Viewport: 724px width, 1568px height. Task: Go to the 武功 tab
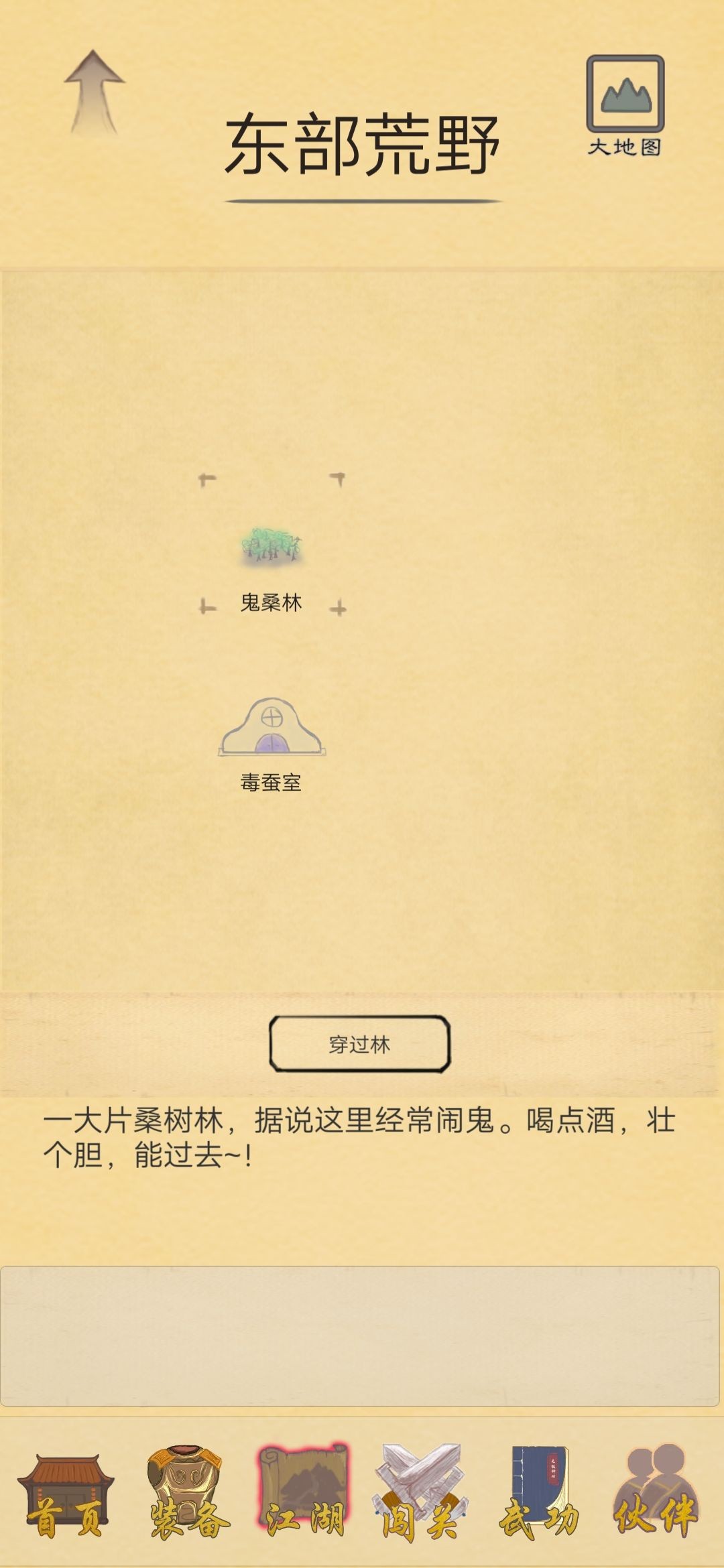pos(540,1494)
